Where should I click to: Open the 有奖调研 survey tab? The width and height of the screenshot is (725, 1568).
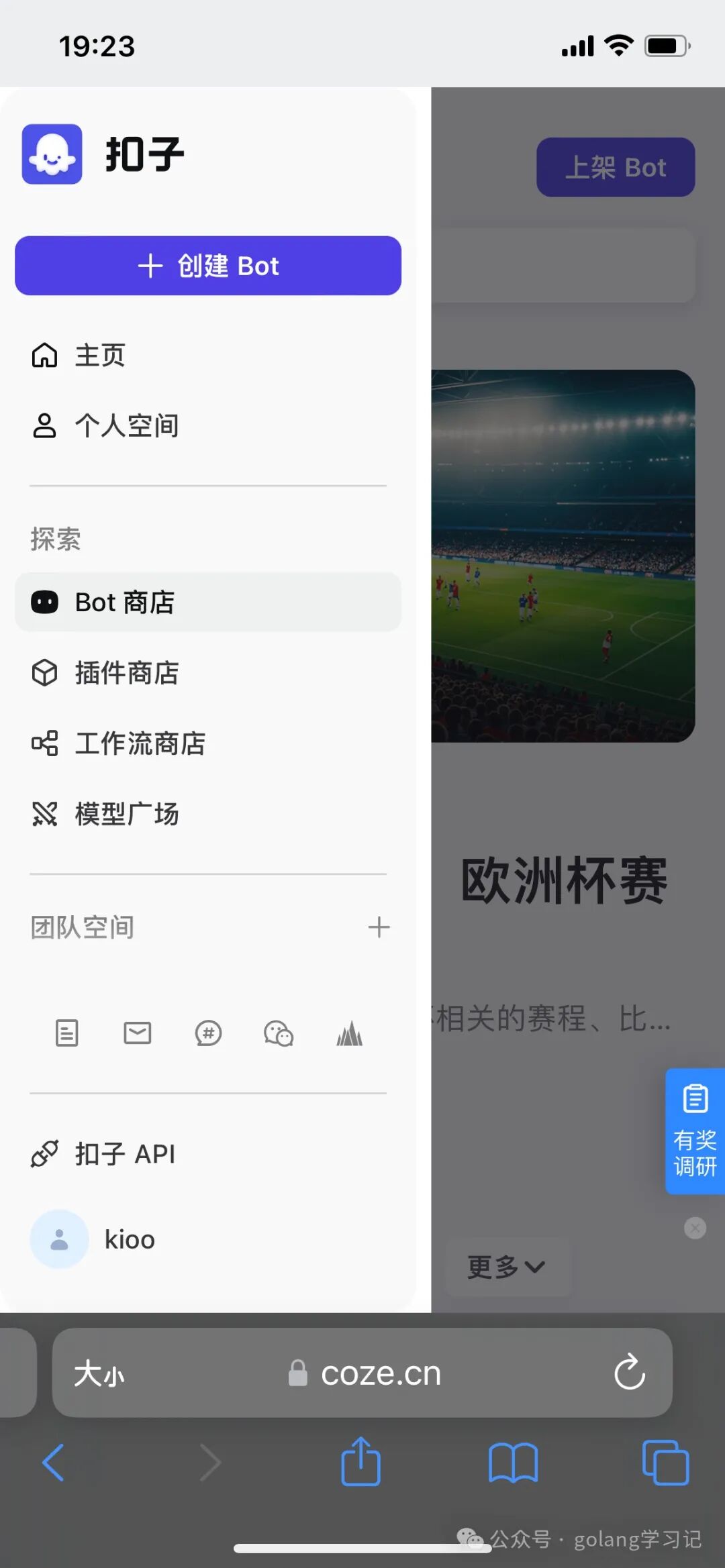pyautogui.click(x=695, y=1131)
